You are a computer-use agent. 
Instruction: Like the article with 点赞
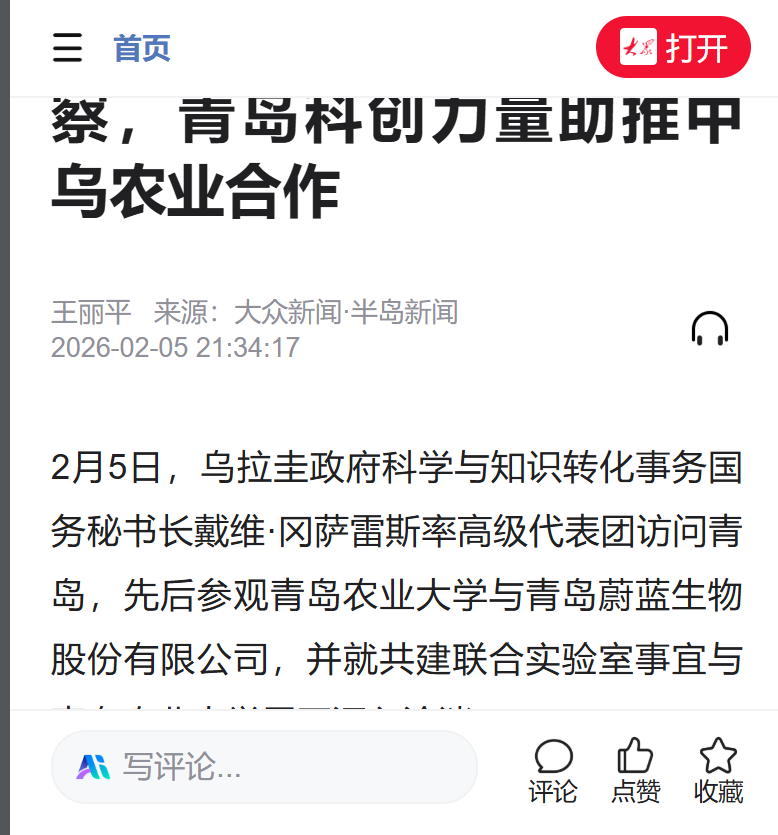635,770
